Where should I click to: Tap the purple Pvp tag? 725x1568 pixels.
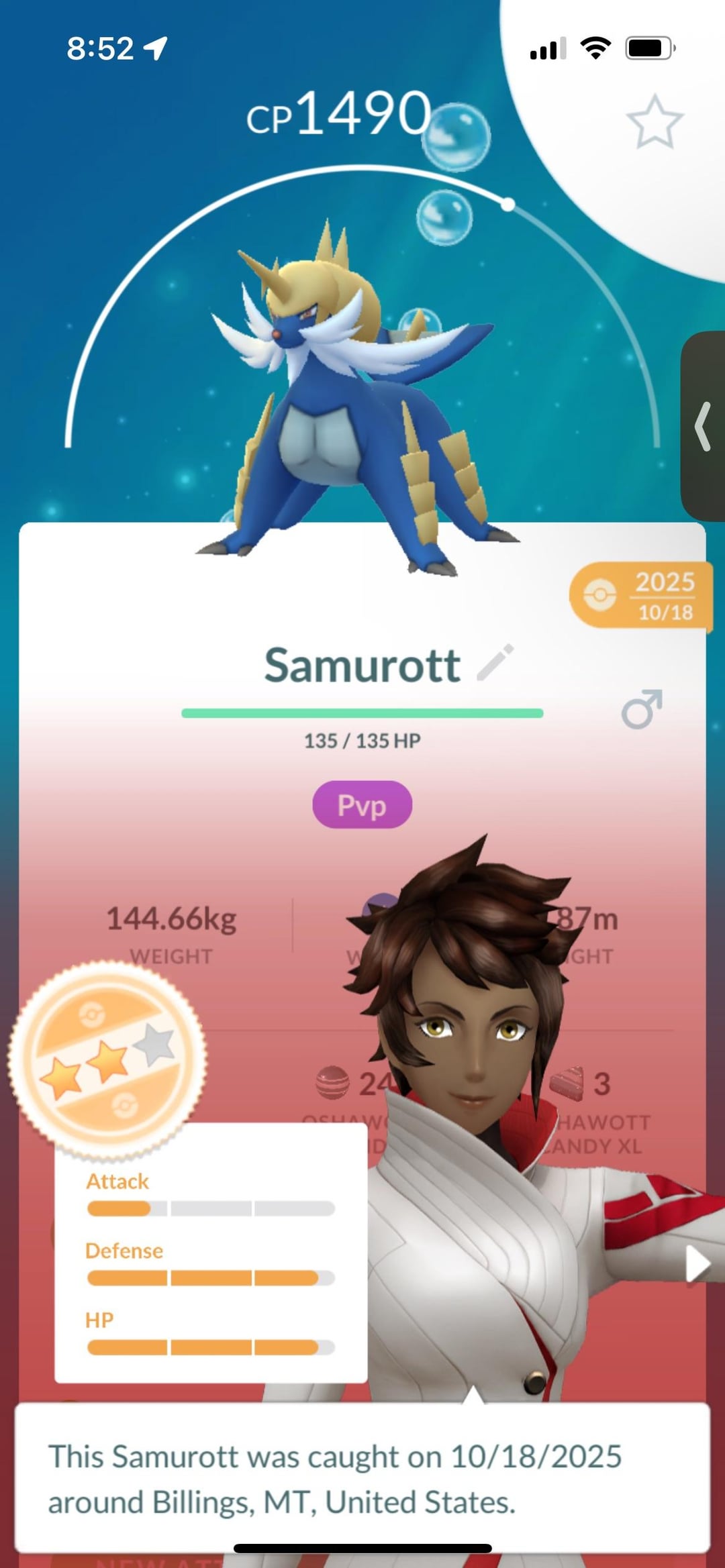362,804
